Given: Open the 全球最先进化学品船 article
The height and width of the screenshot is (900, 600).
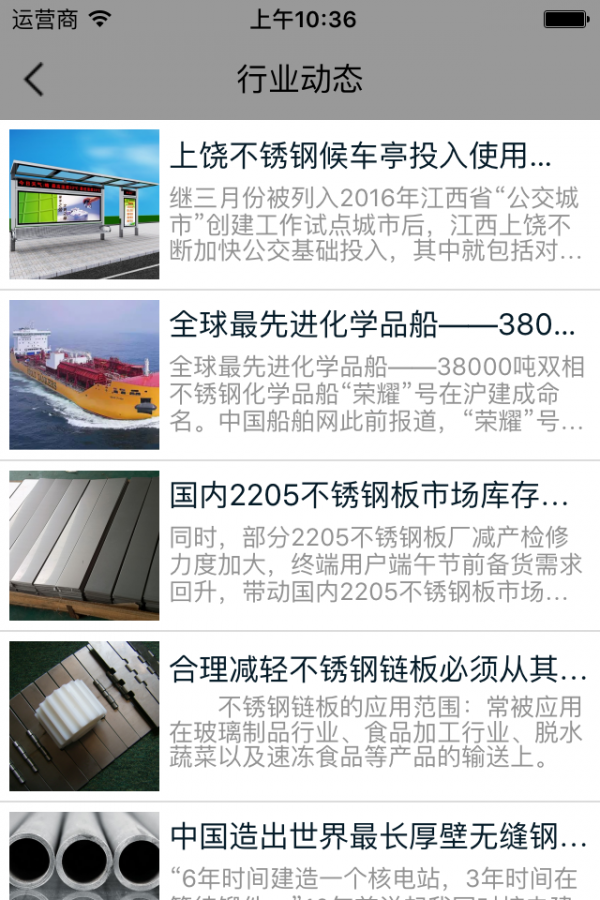Looking at the screenshot, I should [372, 326].
